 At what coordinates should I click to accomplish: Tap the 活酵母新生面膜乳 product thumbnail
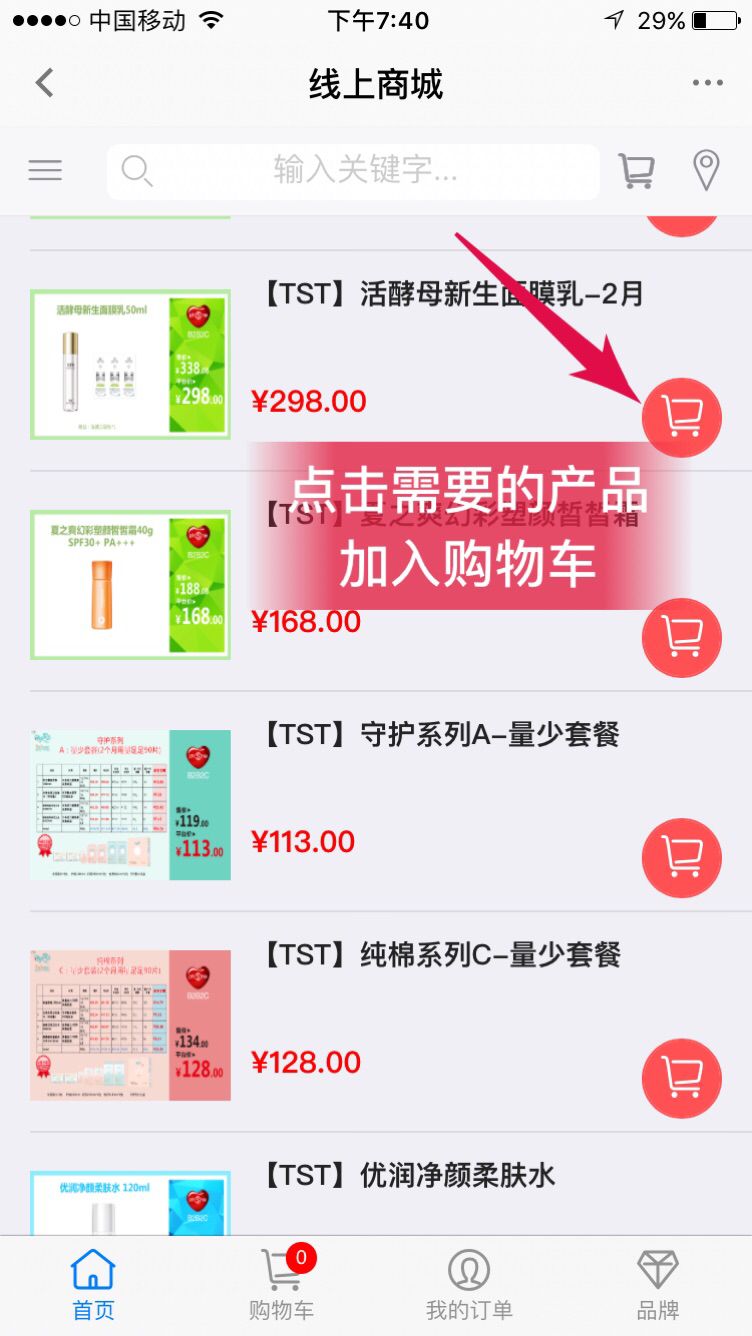tap(130, 363)
